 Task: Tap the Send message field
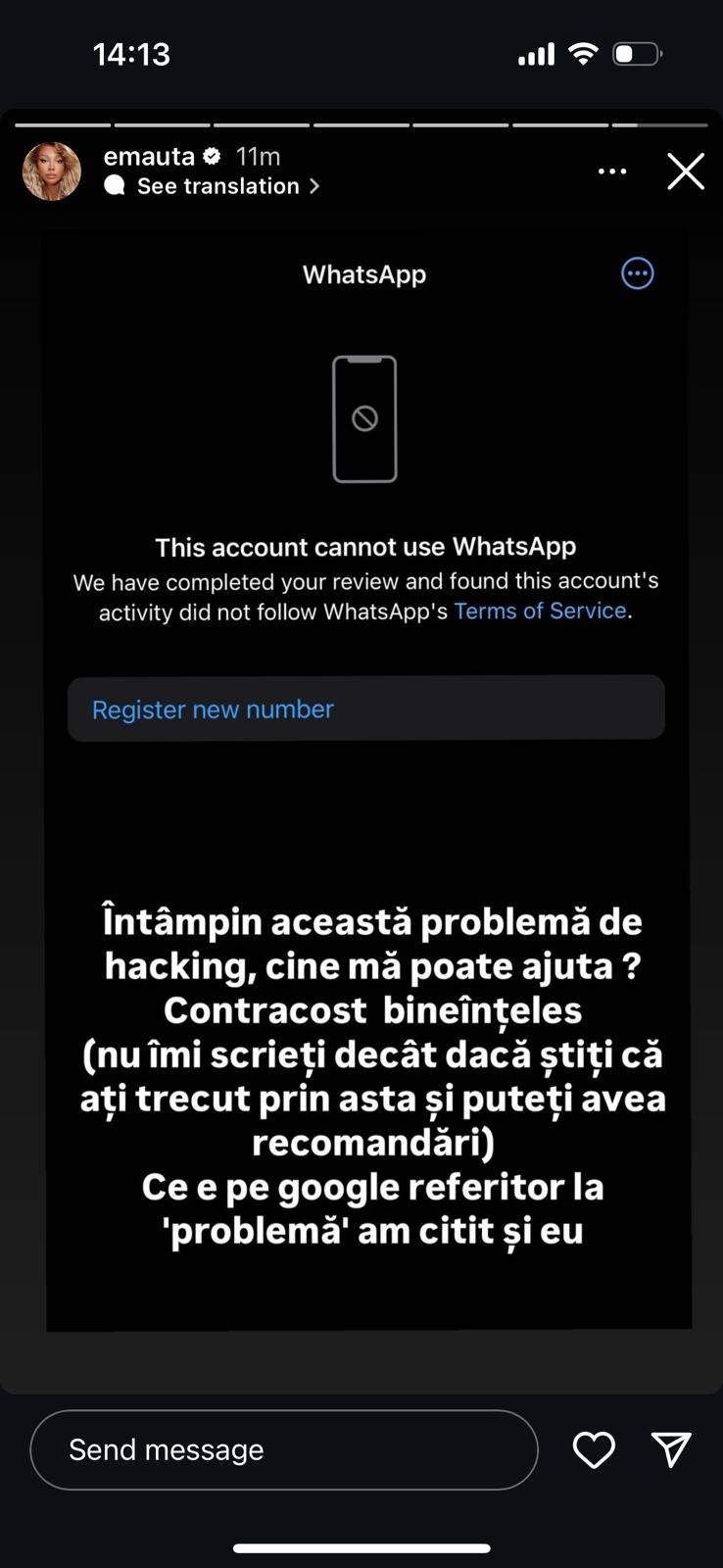coord(284,1449)
